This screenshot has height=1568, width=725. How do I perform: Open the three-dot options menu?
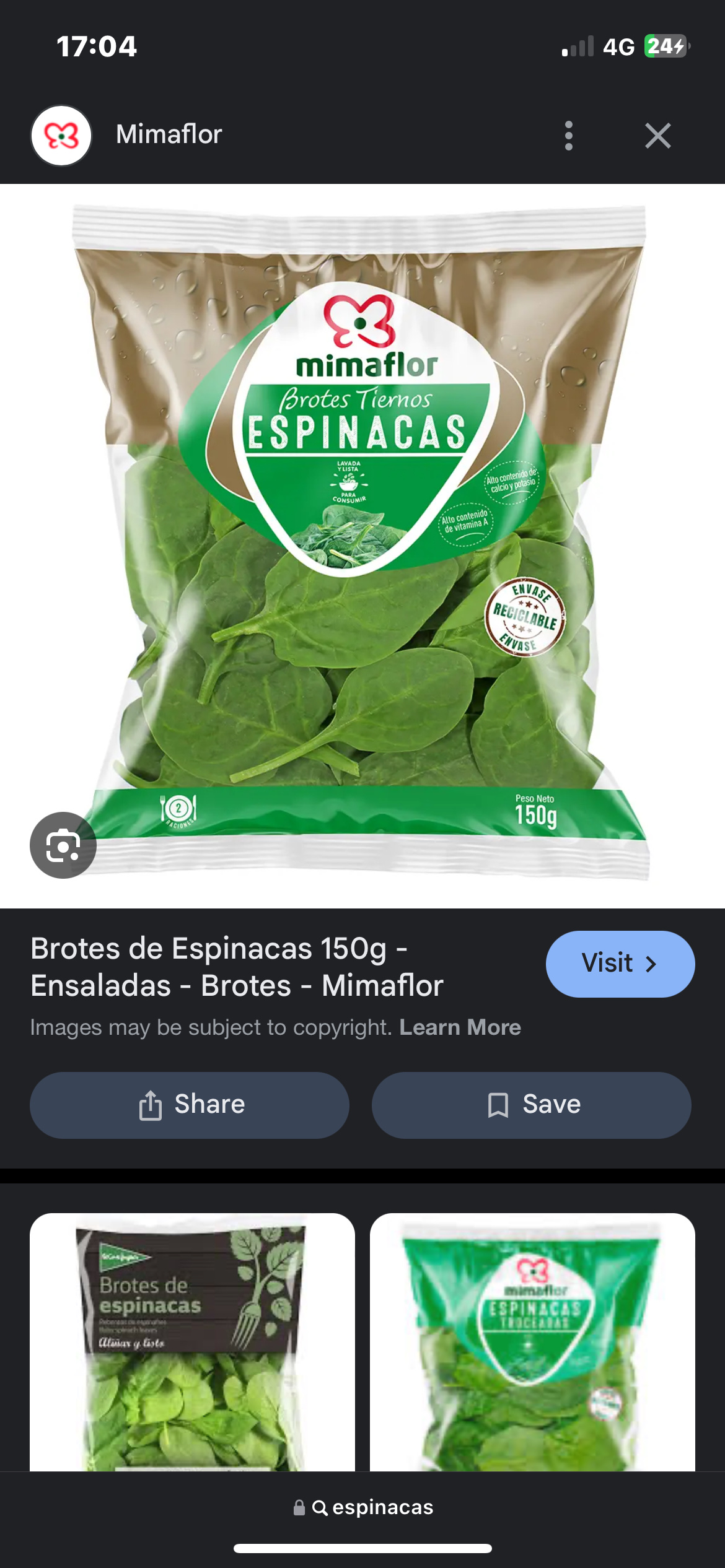(568, 134)
